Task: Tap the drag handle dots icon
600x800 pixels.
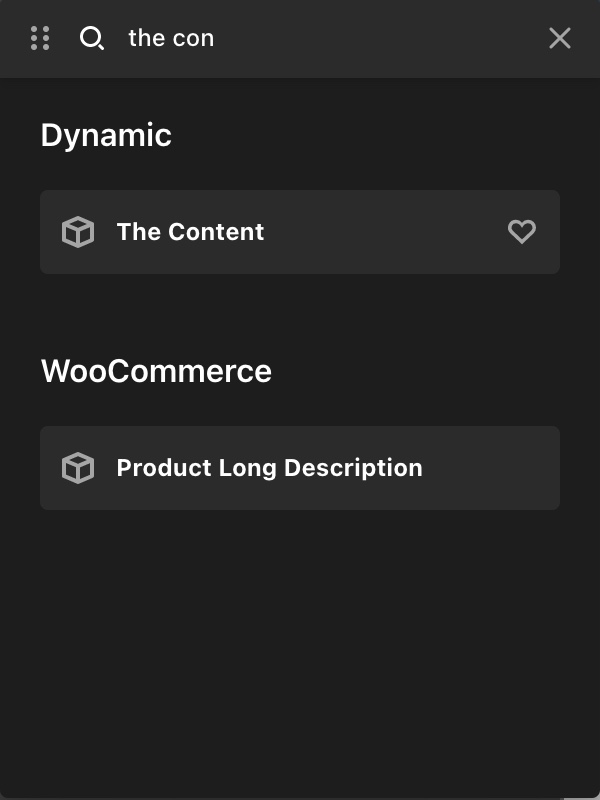Action: (x=40, y=38)
